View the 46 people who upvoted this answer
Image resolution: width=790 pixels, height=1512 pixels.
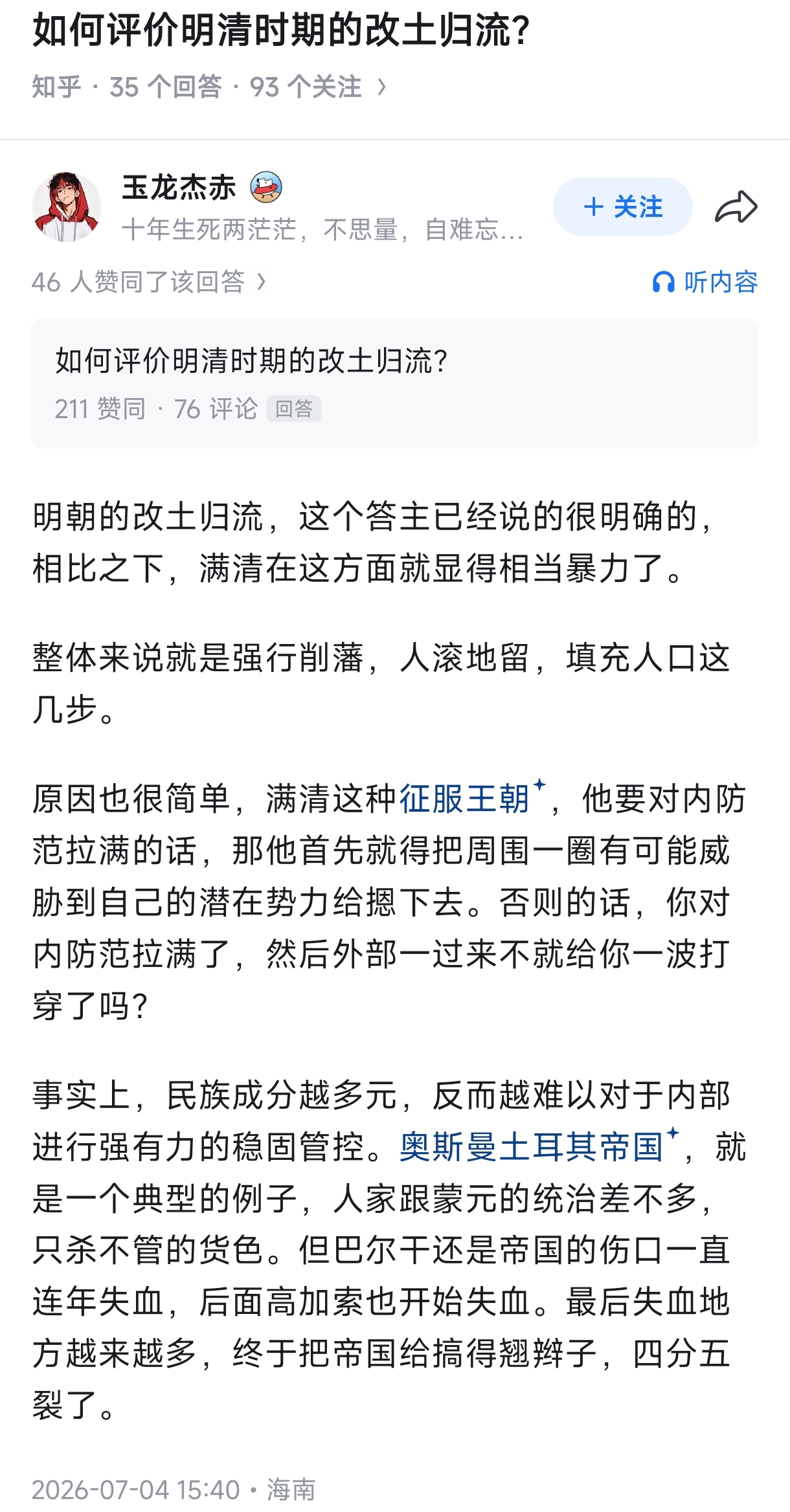149,282
